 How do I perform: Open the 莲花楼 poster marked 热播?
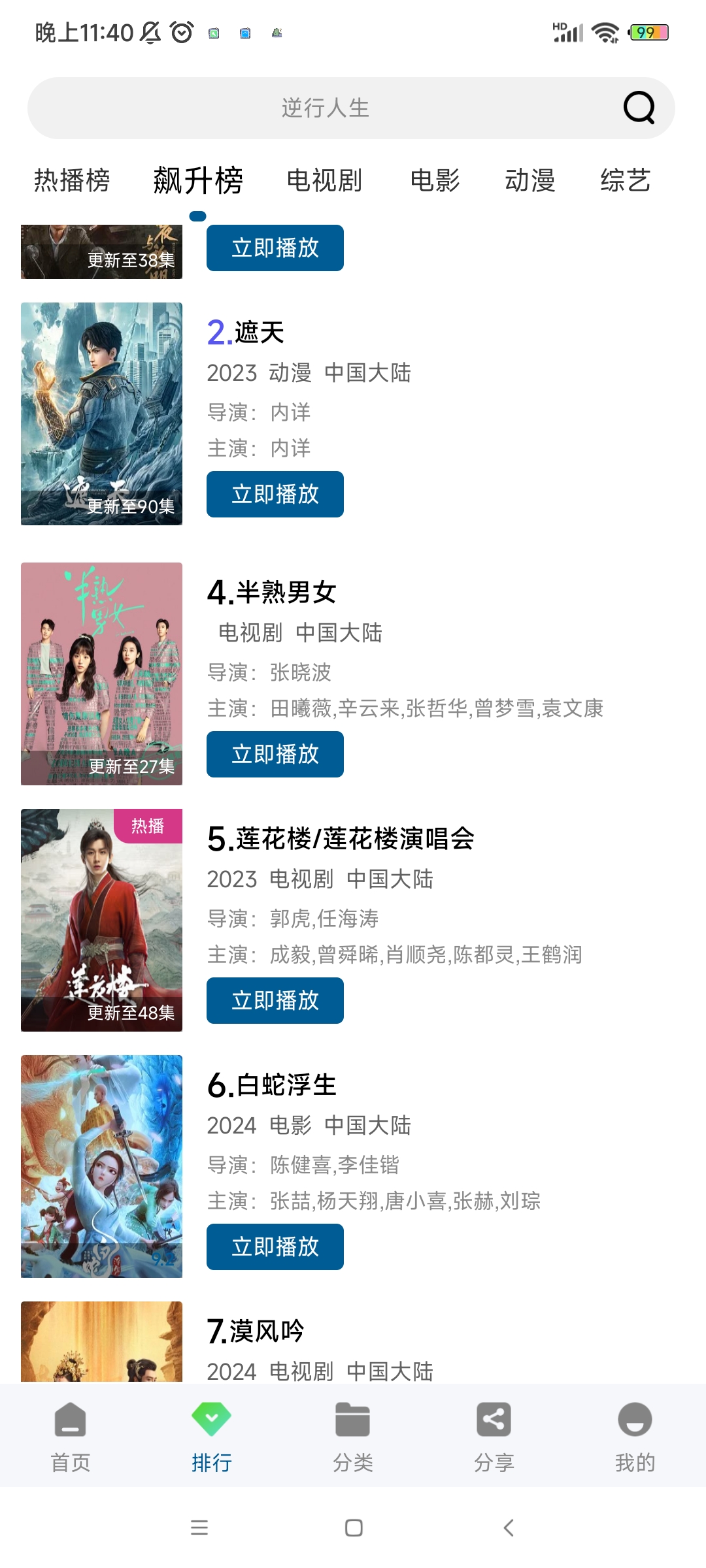101,920
